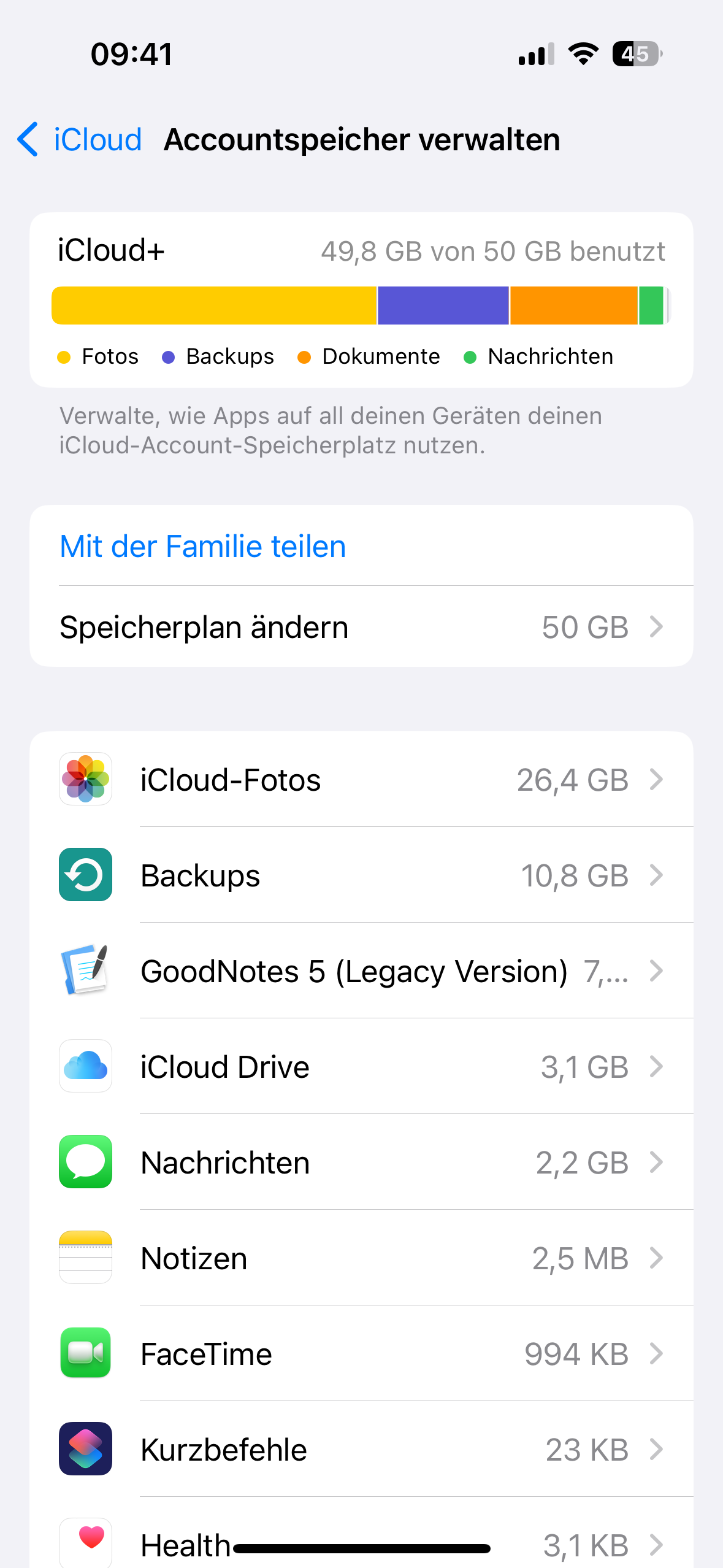723x1568 pixels.
Task: Open the Backups row
Action: coord(361,875)
